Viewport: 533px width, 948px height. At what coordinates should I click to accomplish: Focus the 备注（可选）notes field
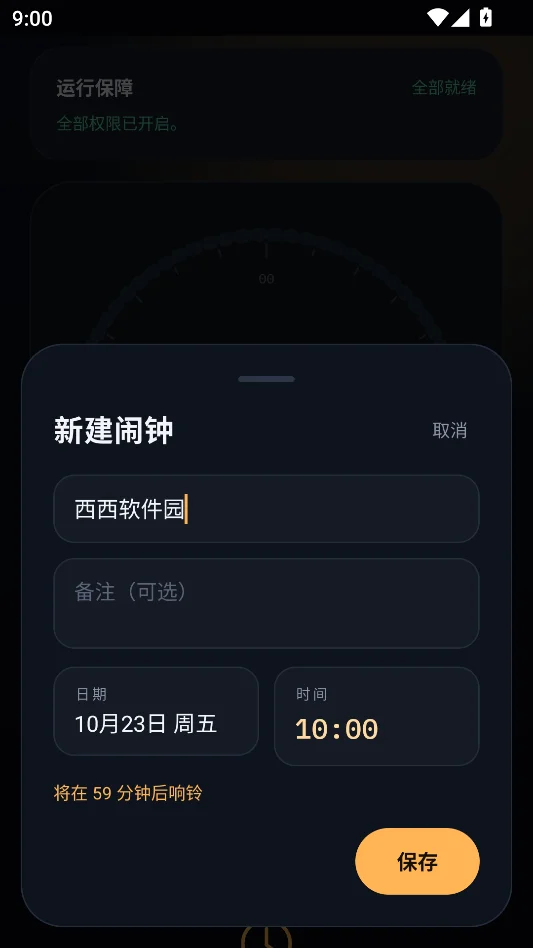tap(266, 603)
